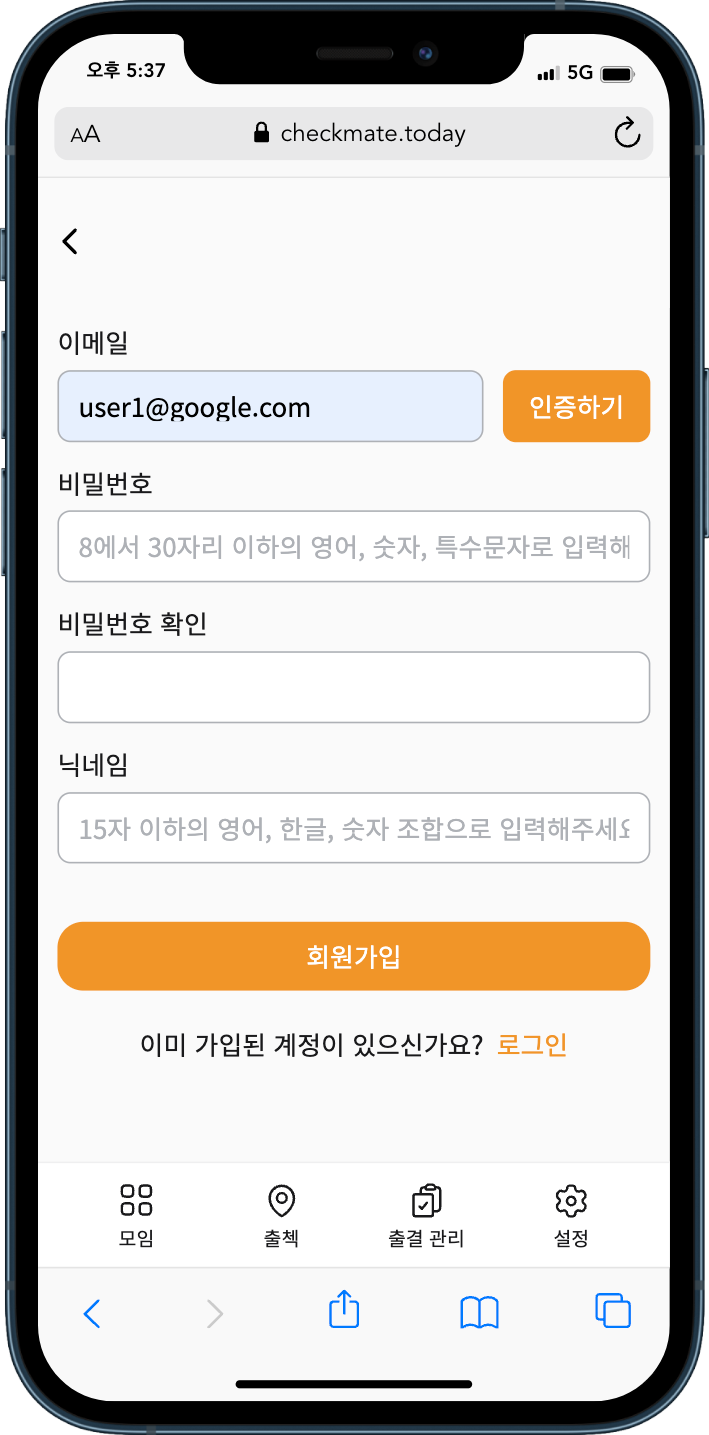Submit with the 회원가입 button

tap(353, 957)
